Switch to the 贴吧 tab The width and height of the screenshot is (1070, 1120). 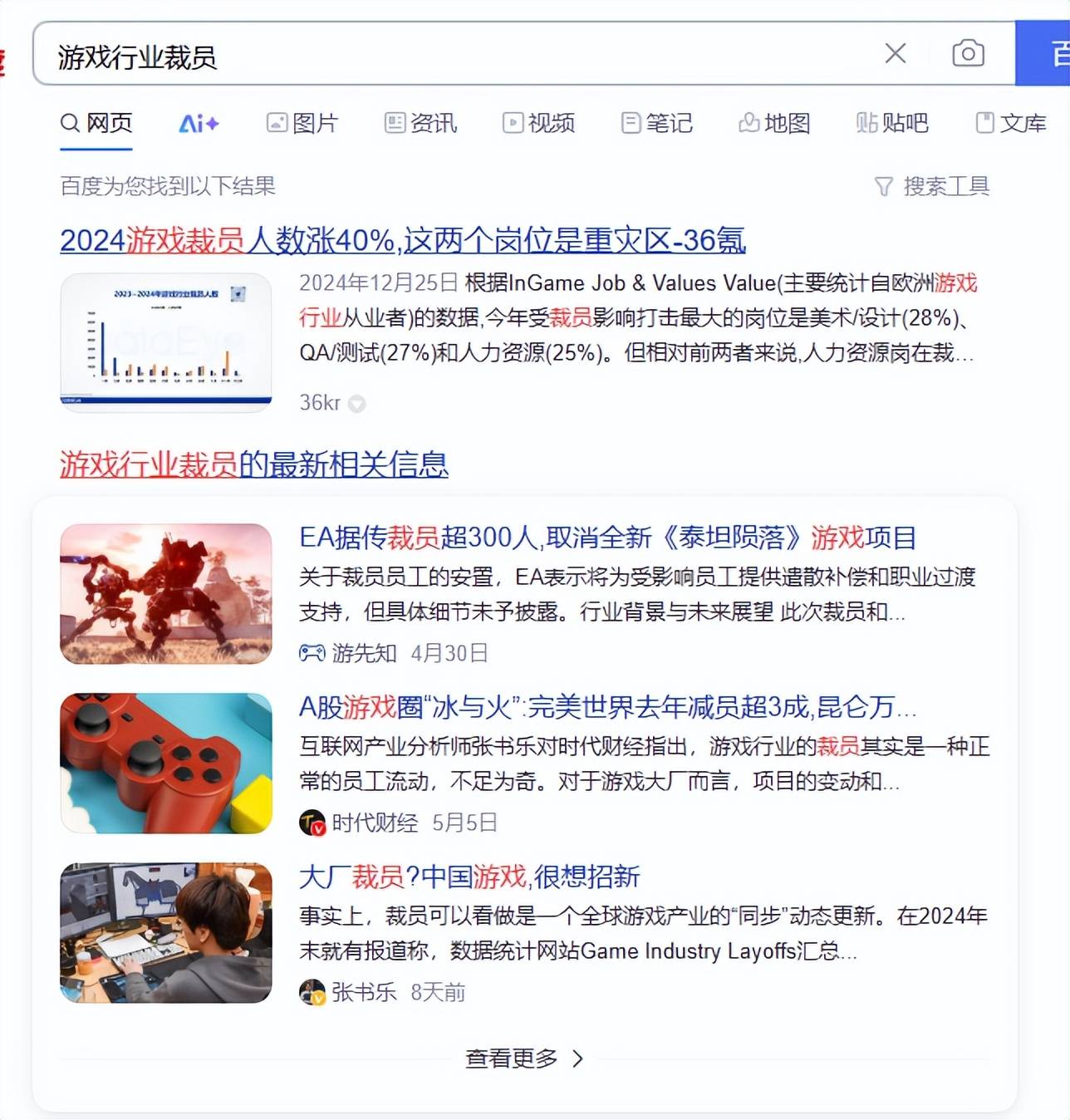pyautogui.click(x=892, y=123)
